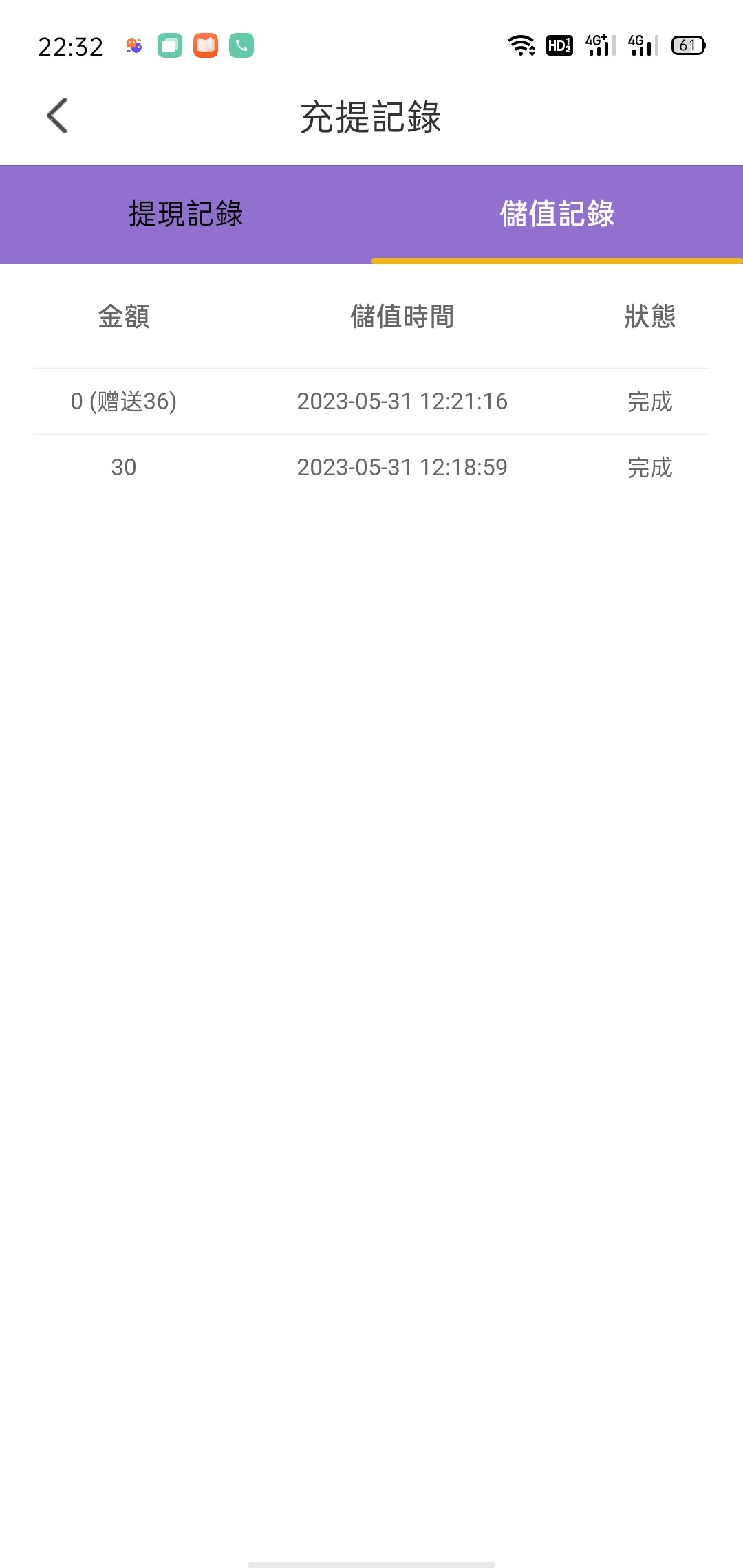The height and width of the screenshot is (1568, 743).
Task: Tap the 金額 column header
Action: coord(124,318)
